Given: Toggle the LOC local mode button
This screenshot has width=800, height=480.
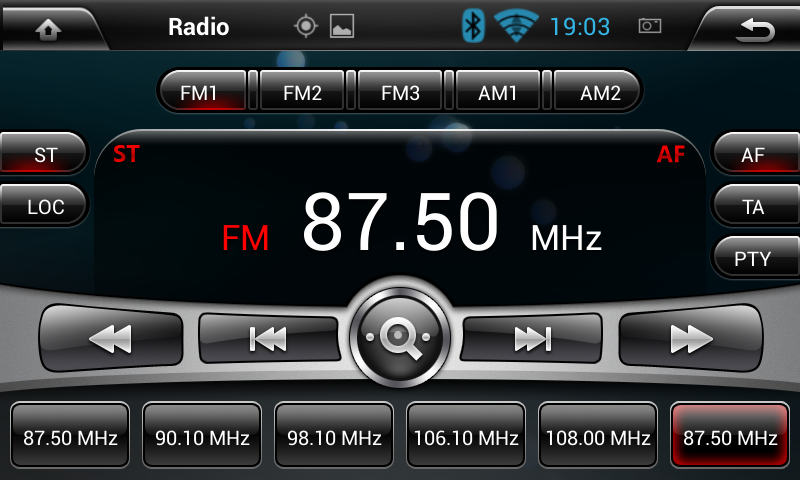Looking at the screenshot, I should coord(45,207).
